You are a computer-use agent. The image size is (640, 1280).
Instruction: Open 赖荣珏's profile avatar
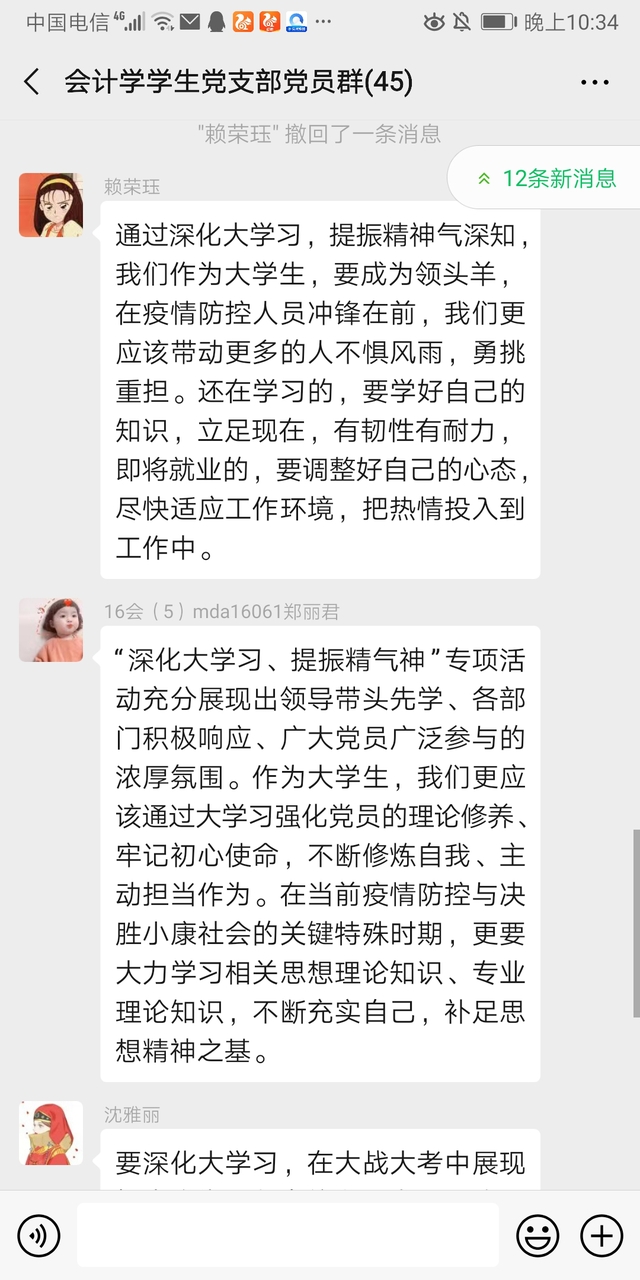coord(51,205)
